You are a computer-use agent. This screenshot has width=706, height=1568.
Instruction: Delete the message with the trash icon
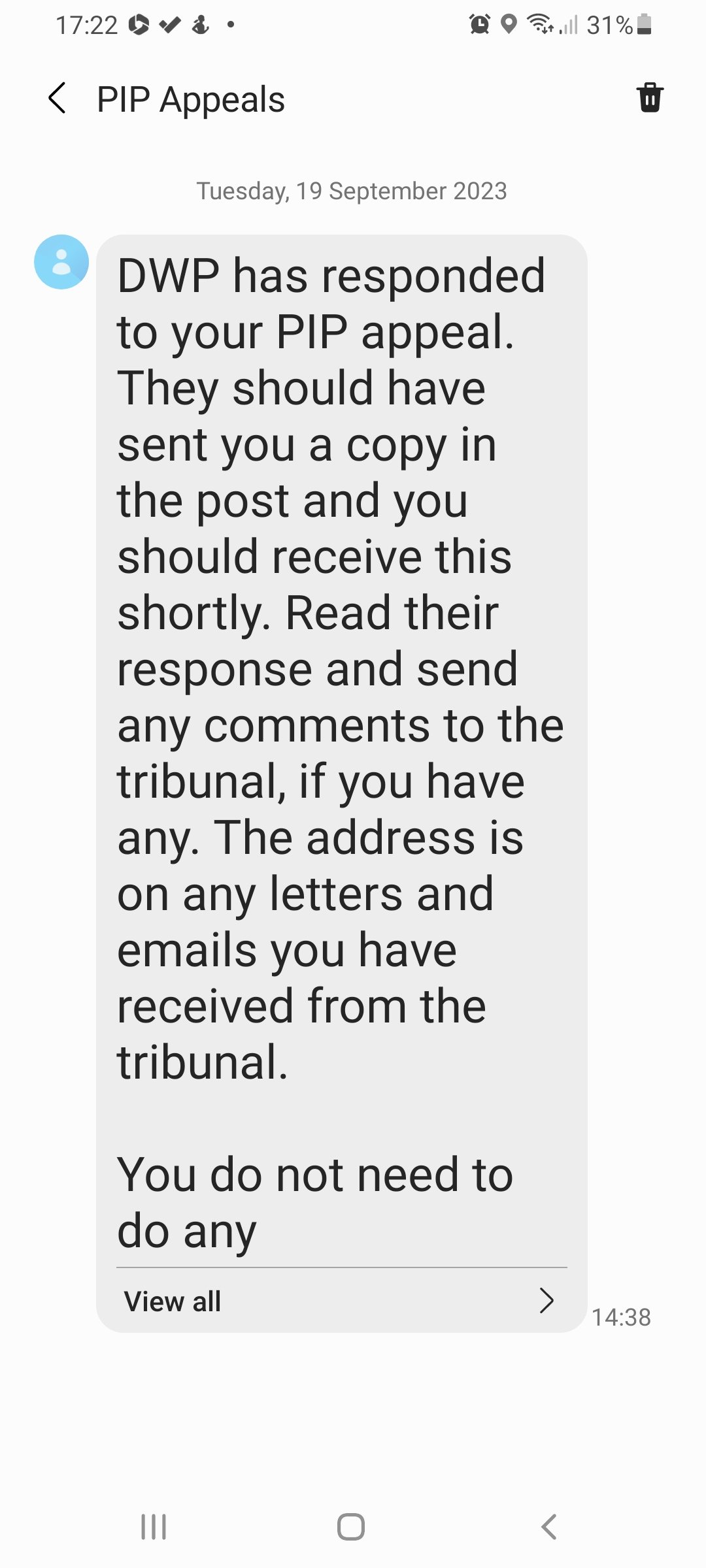tap(650, 98)
